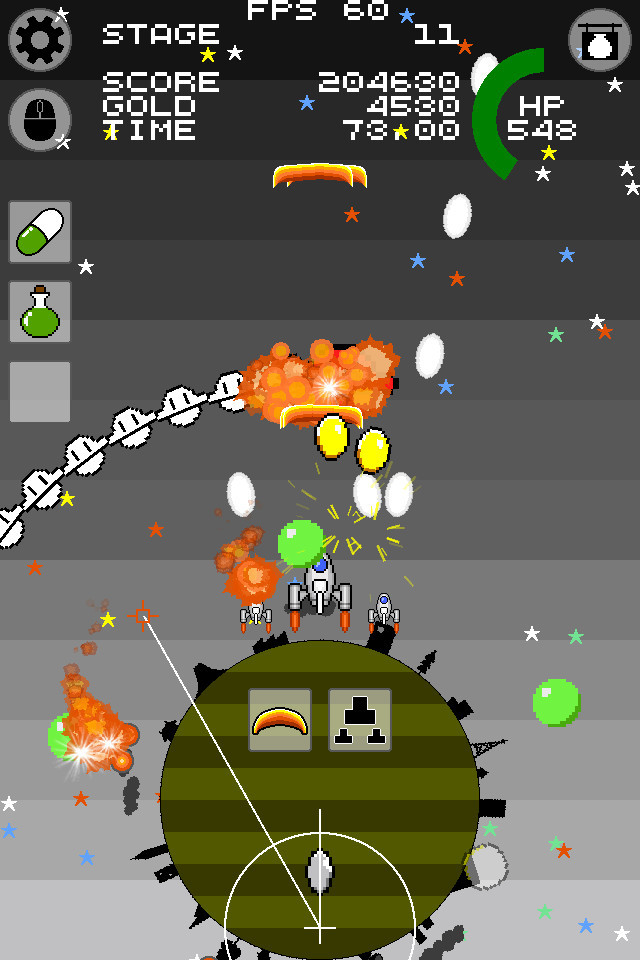Open the settings gear

coord(40,40)
